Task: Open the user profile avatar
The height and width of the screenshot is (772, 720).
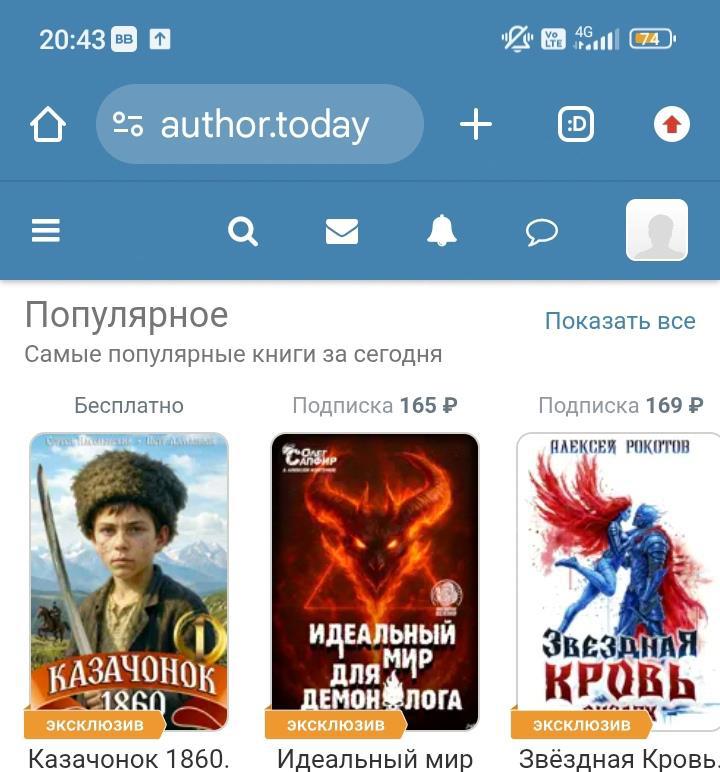Action: point(656,230)
